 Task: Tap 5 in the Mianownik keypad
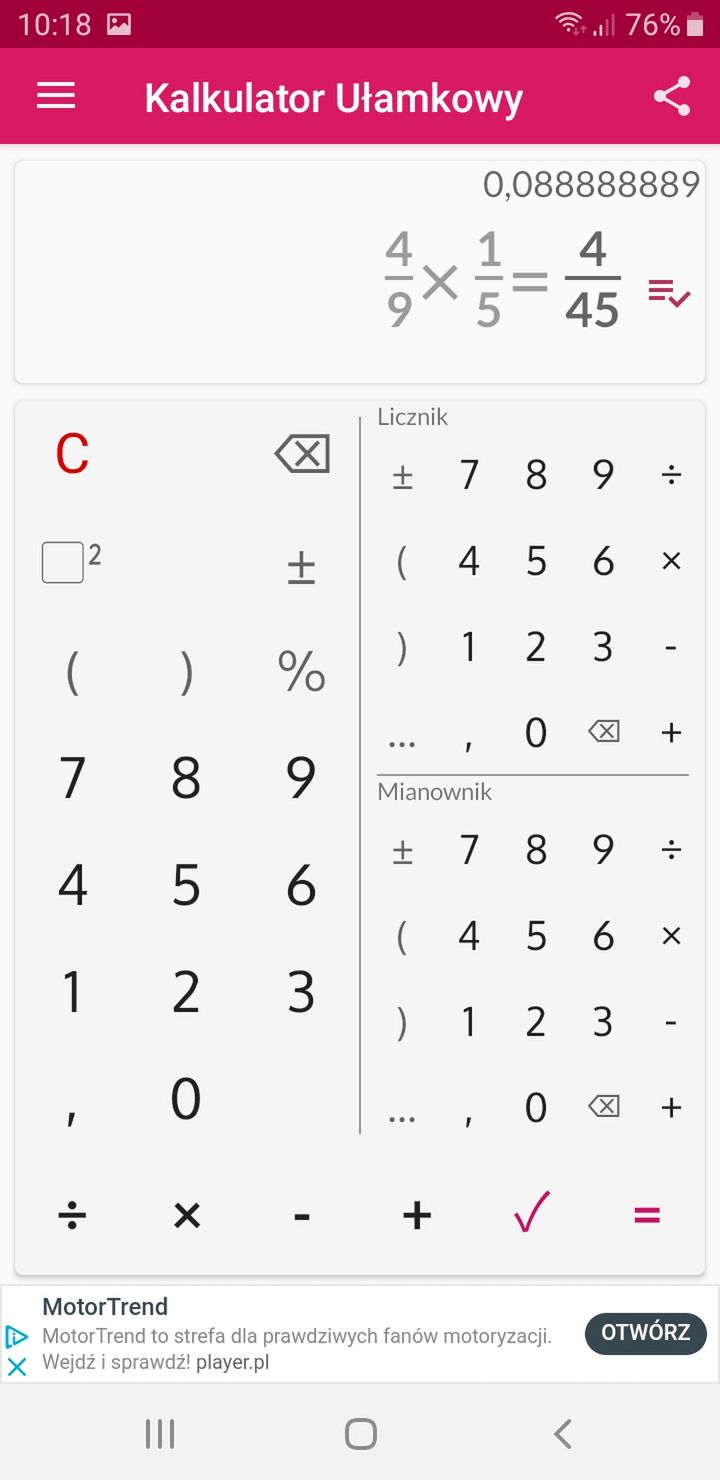click(536, 937)
